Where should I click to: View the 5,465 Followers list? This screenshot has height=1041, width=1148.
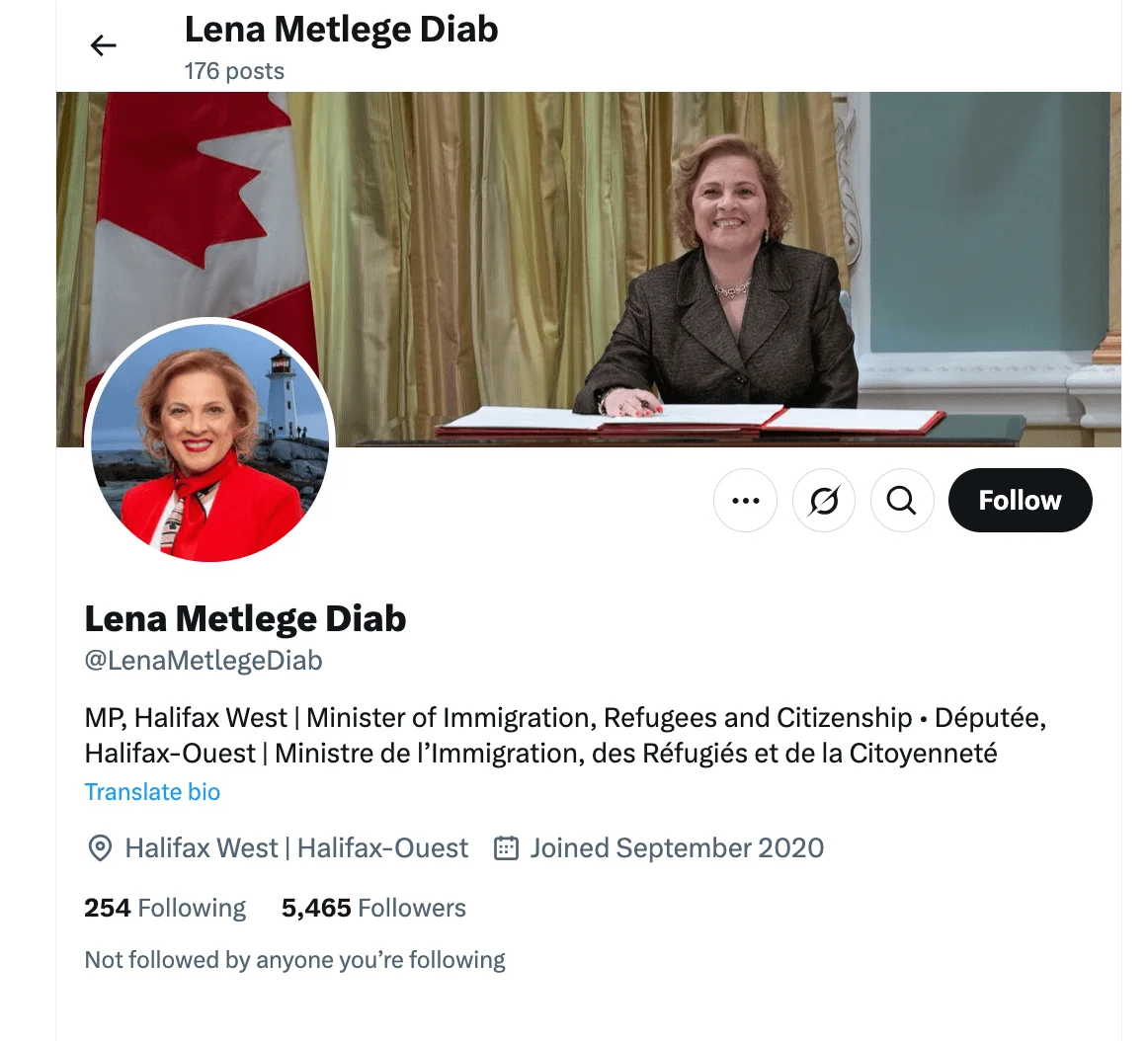[x=373, y=908]
